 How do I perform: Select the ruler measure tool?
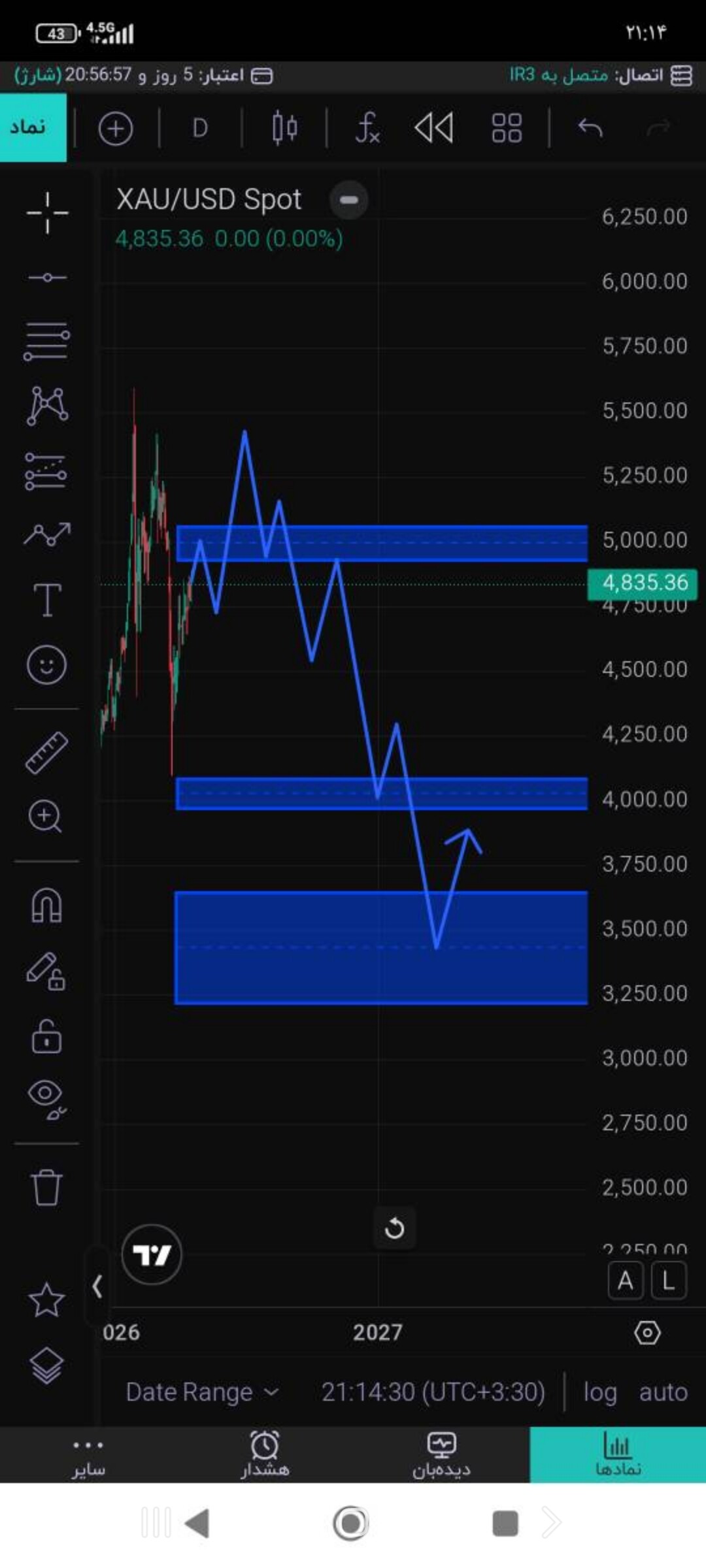coord(46,753)
